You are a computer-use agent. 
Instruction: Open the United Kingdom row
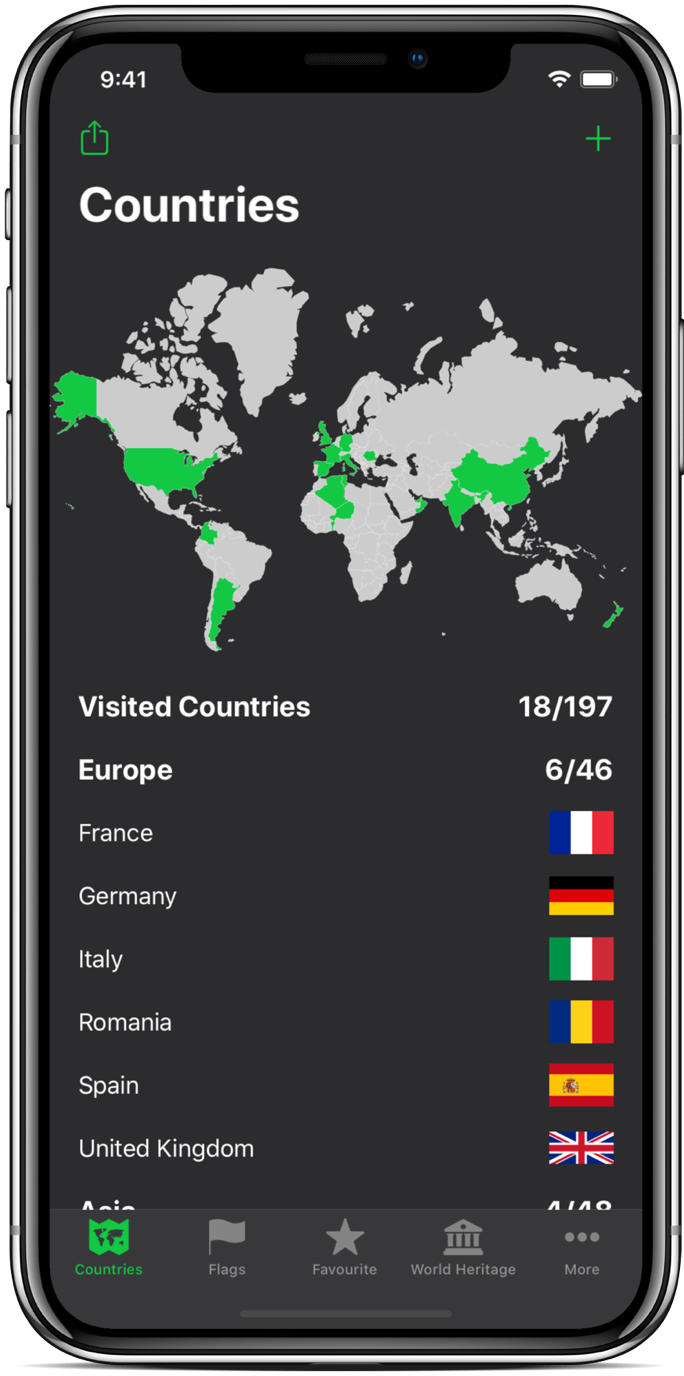[x=345, y=1148]
